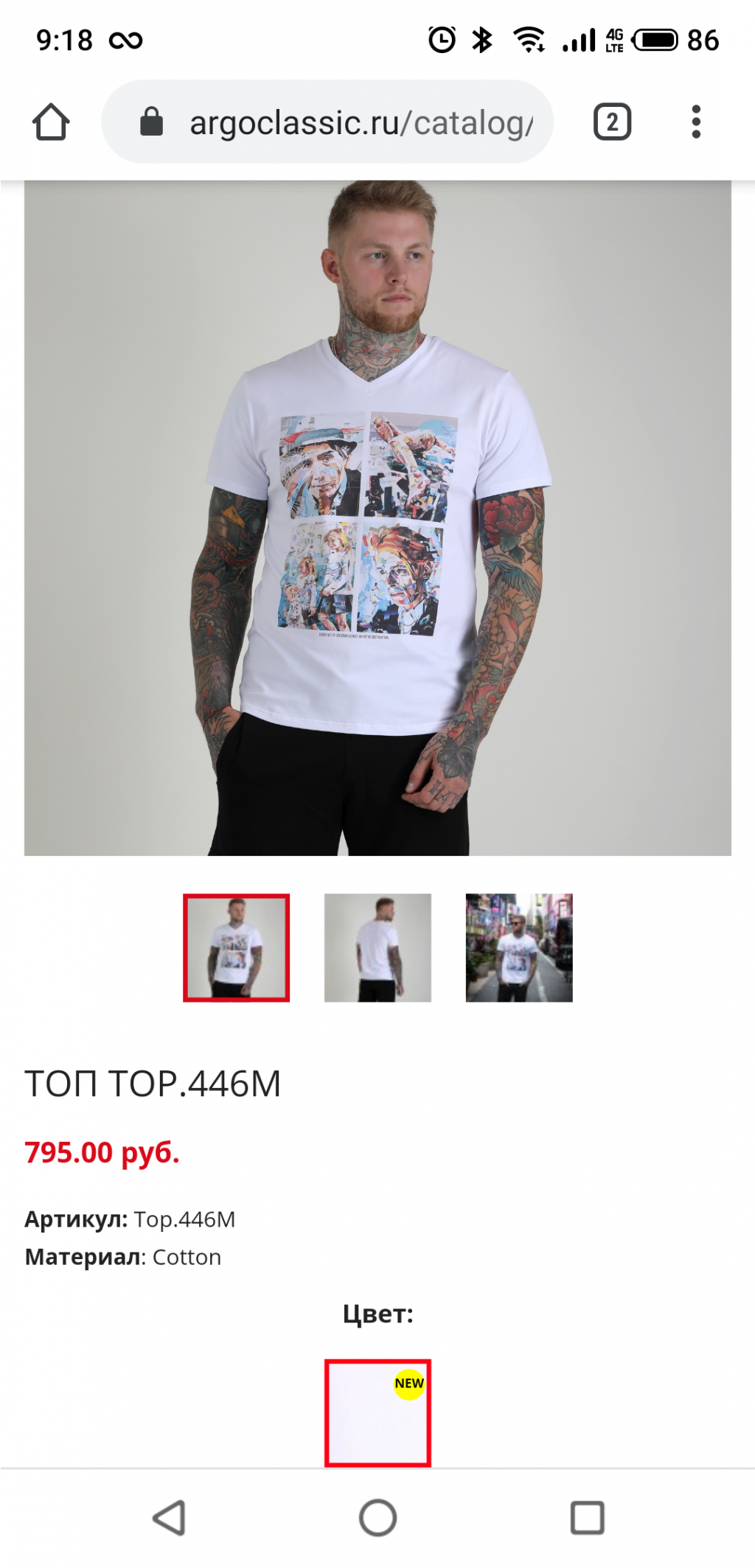This screenshot has width=755, height=1568.
Task: Open the tab switcher showing 2 tabs
Action: [612, 122]
